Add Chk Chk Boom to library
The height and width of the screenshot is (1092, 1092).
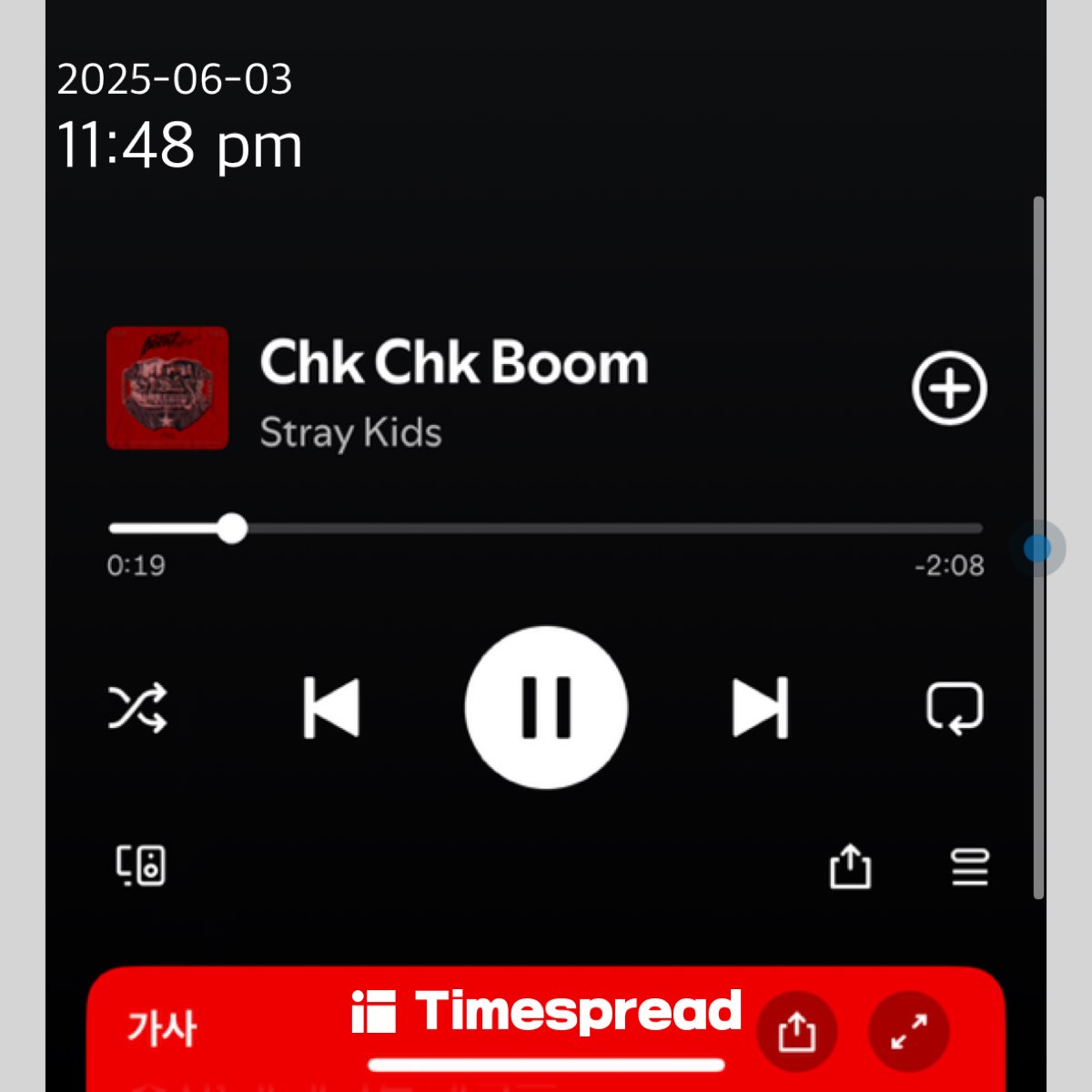tap(949, 389)
